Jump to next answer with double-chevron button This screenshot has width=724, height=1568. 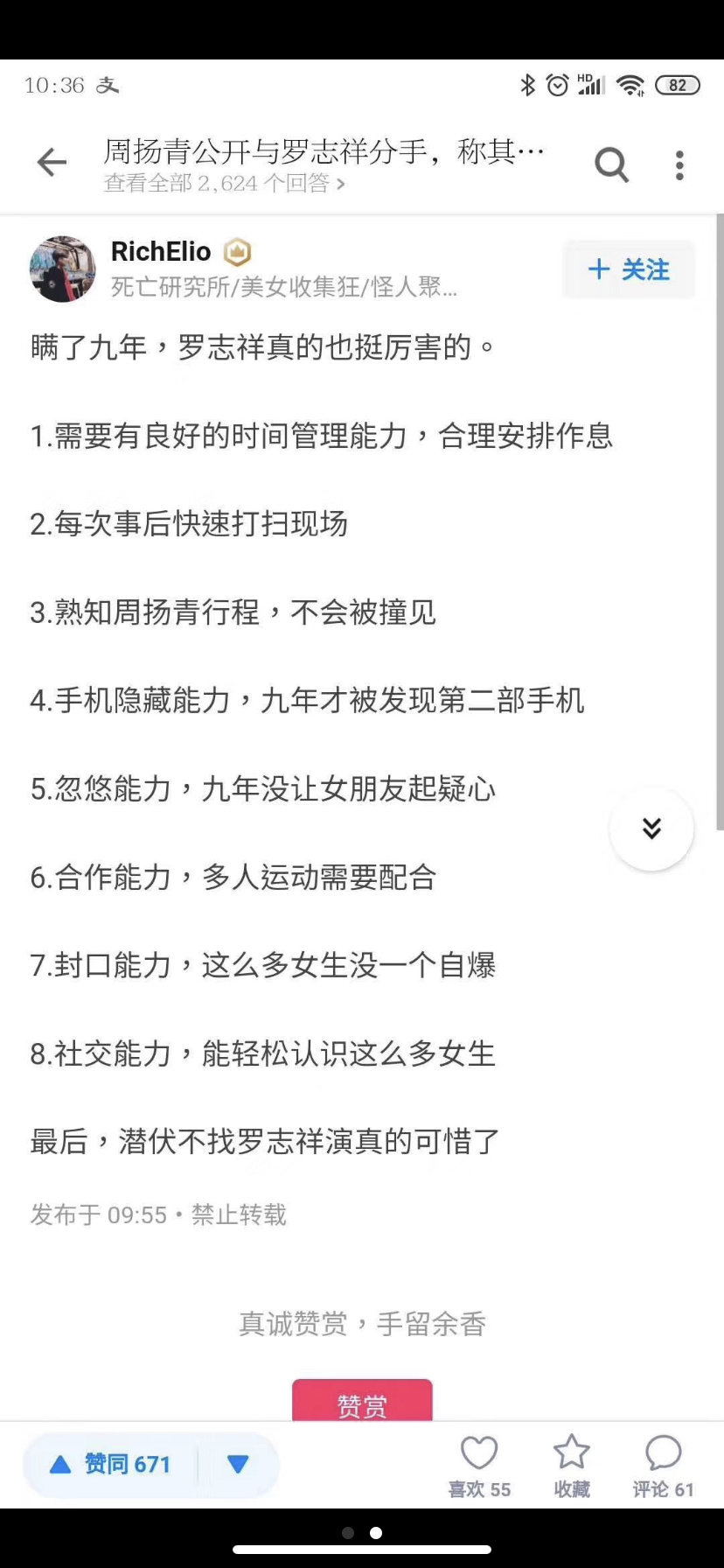[651, 828]
